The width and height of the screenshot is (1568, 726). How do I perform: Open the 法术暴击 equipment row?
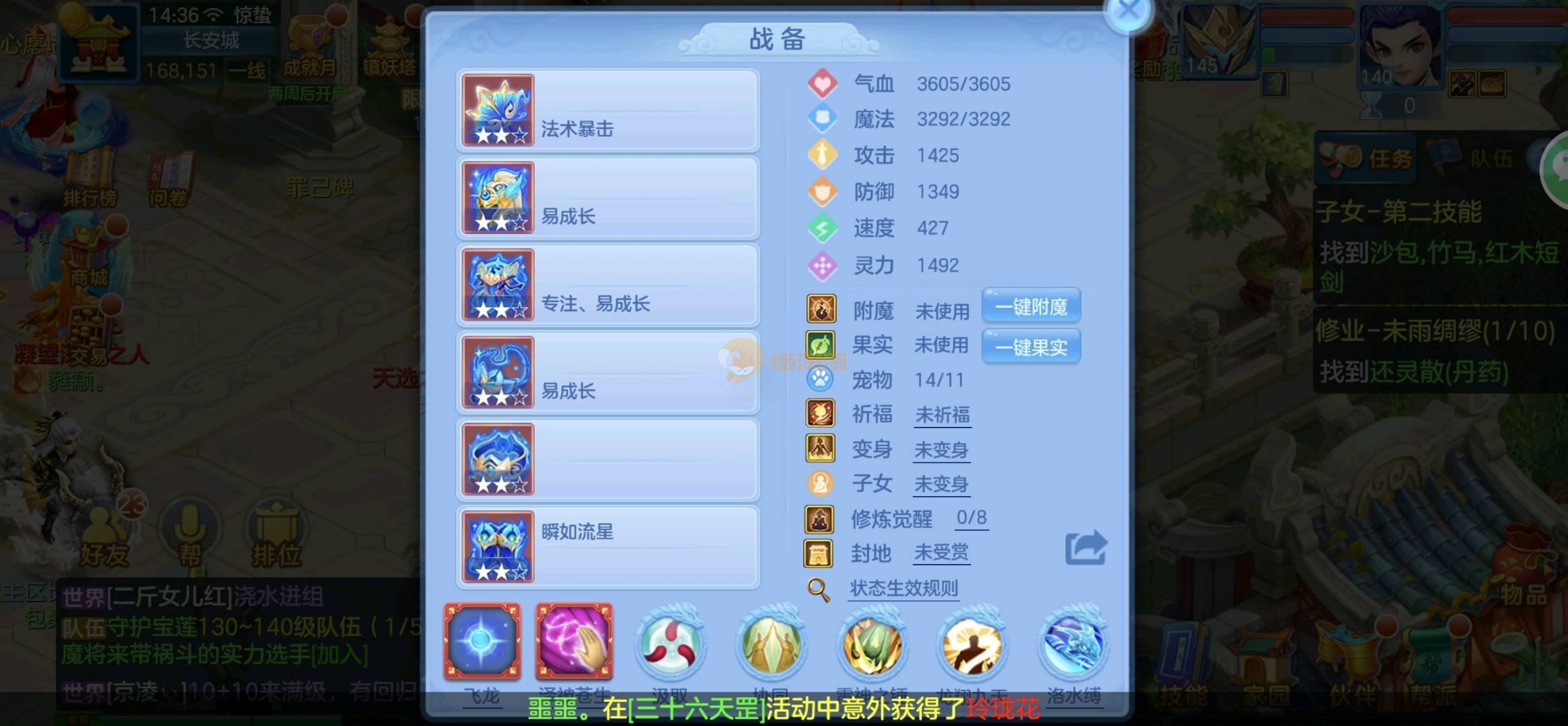click(x=608, y=111)
